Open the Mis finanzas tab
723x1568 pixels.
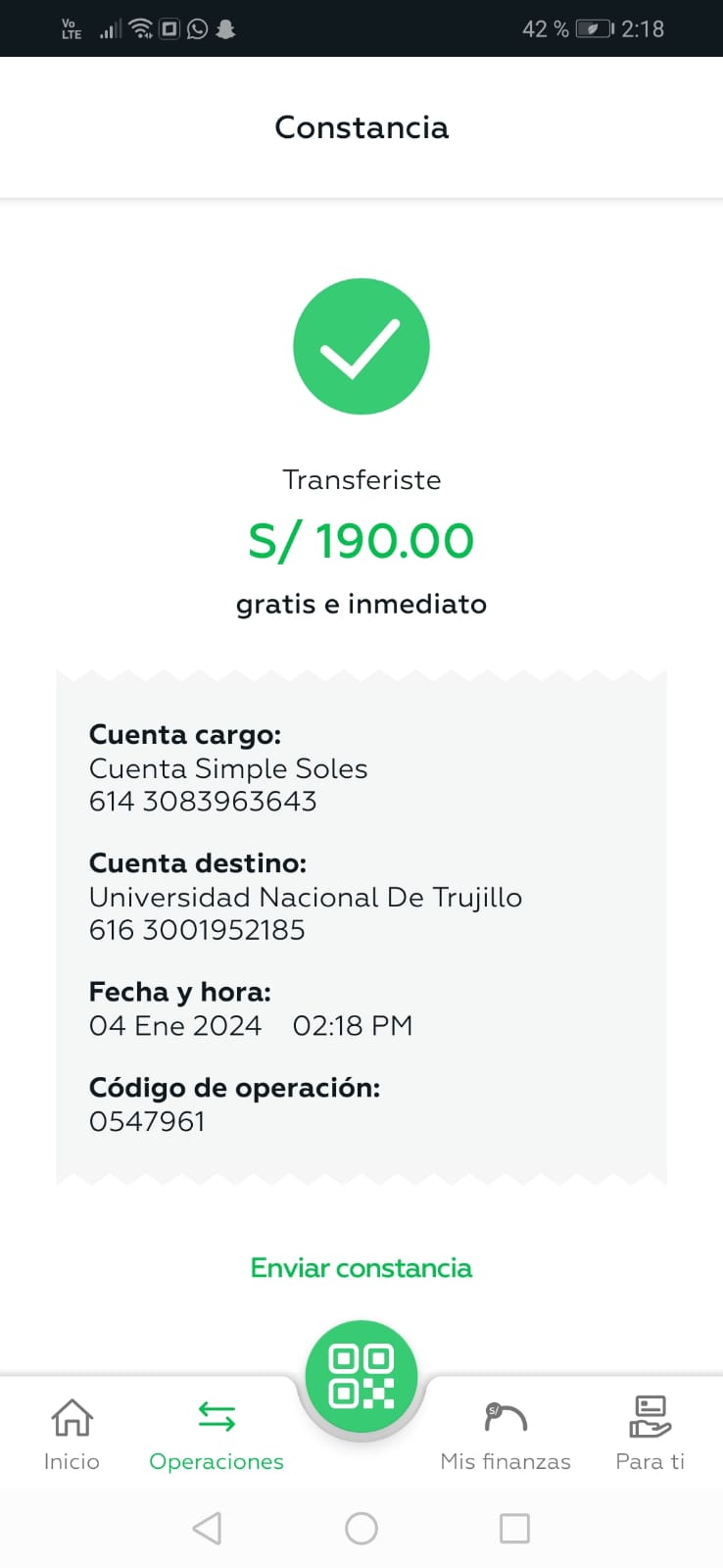506,1435
